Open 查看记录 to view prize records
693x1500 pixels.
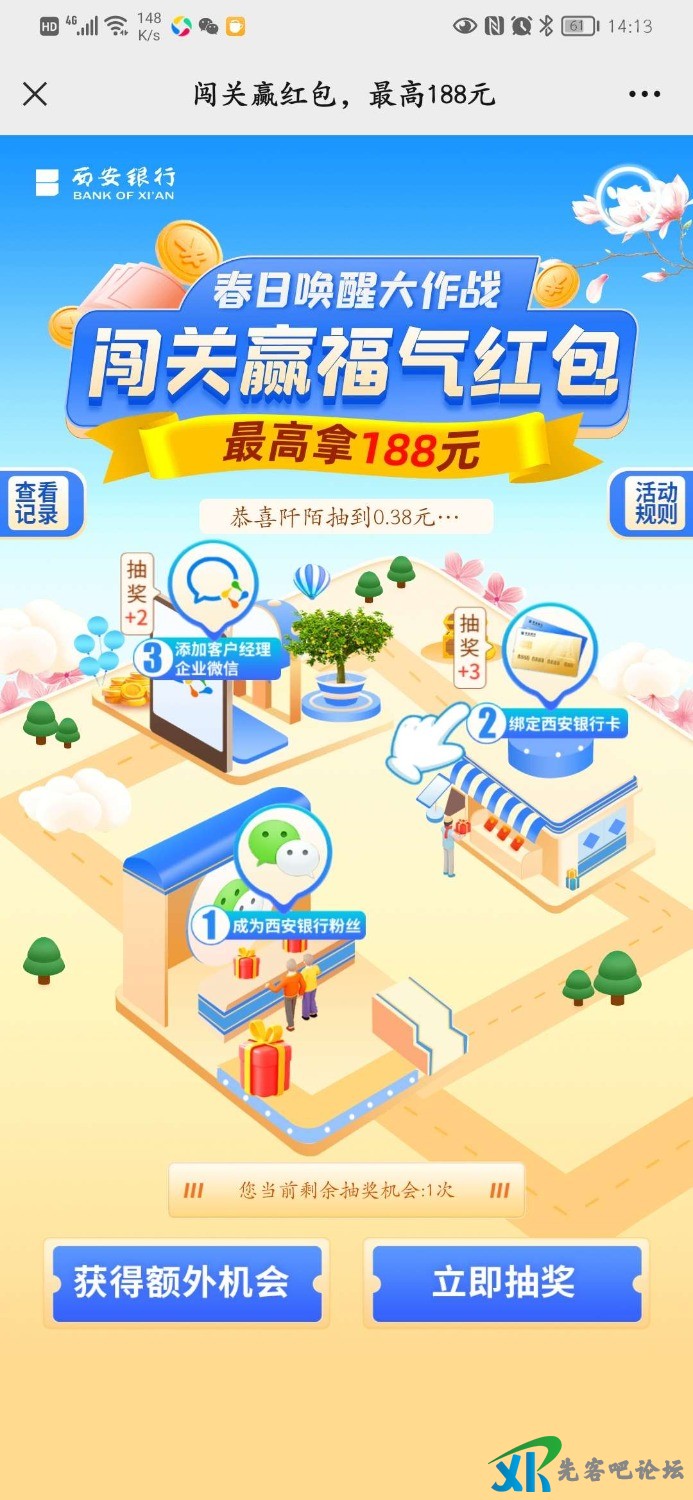(38, 503)
